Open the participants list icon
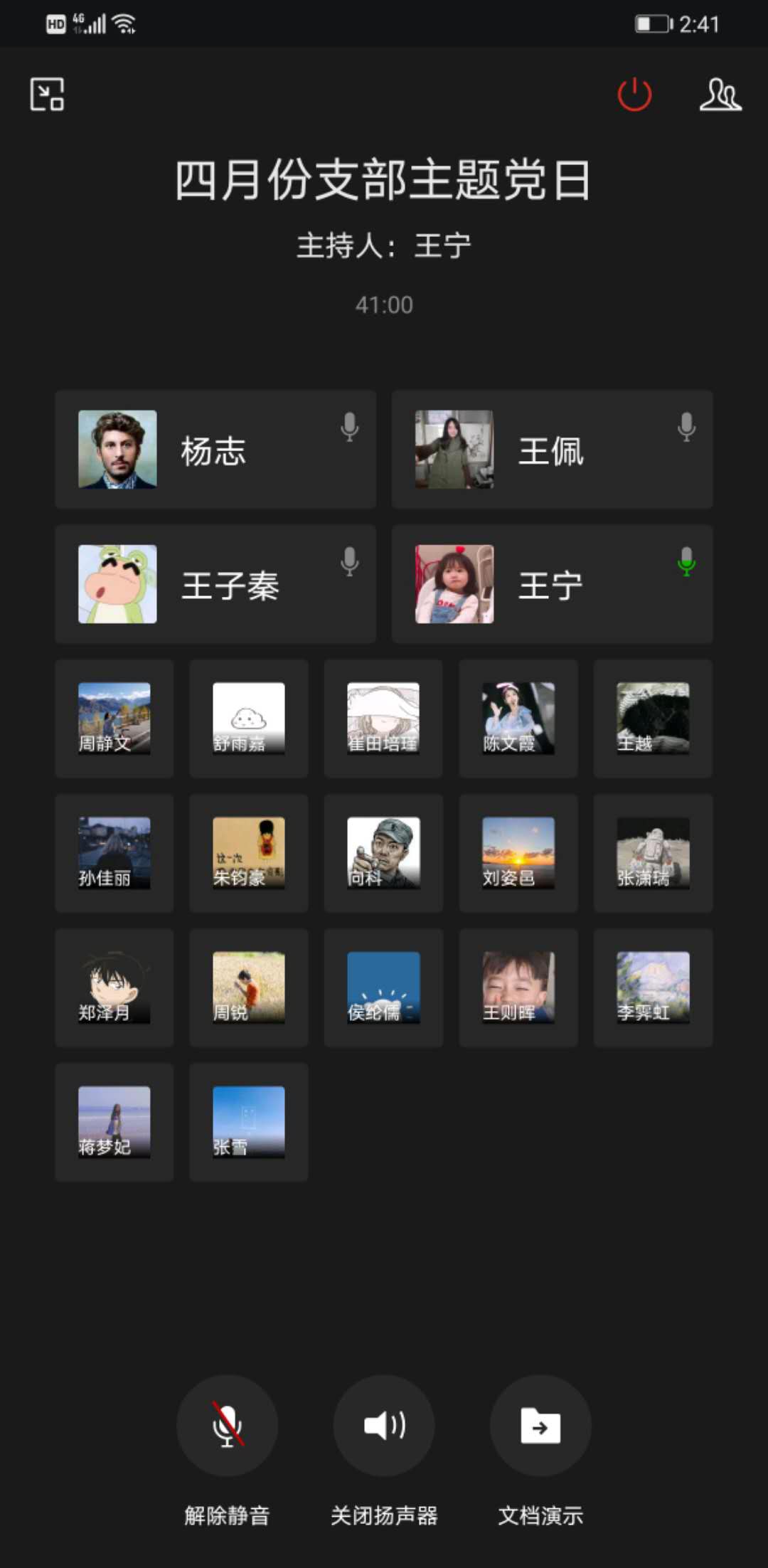This screenshot has width=768, height=1568. tap(720, 95)
